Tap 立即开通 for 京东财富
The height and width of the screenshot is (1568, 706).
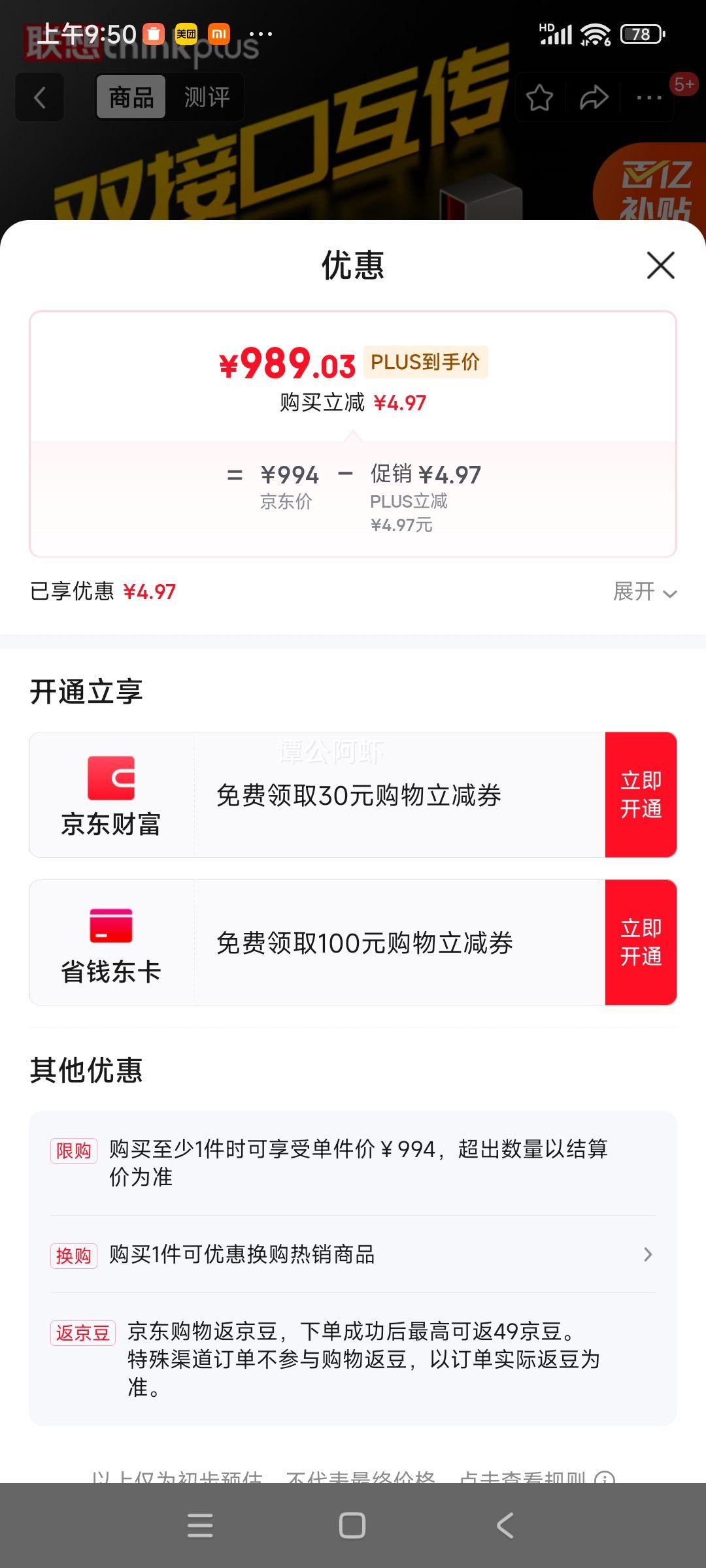pos(641,794)
